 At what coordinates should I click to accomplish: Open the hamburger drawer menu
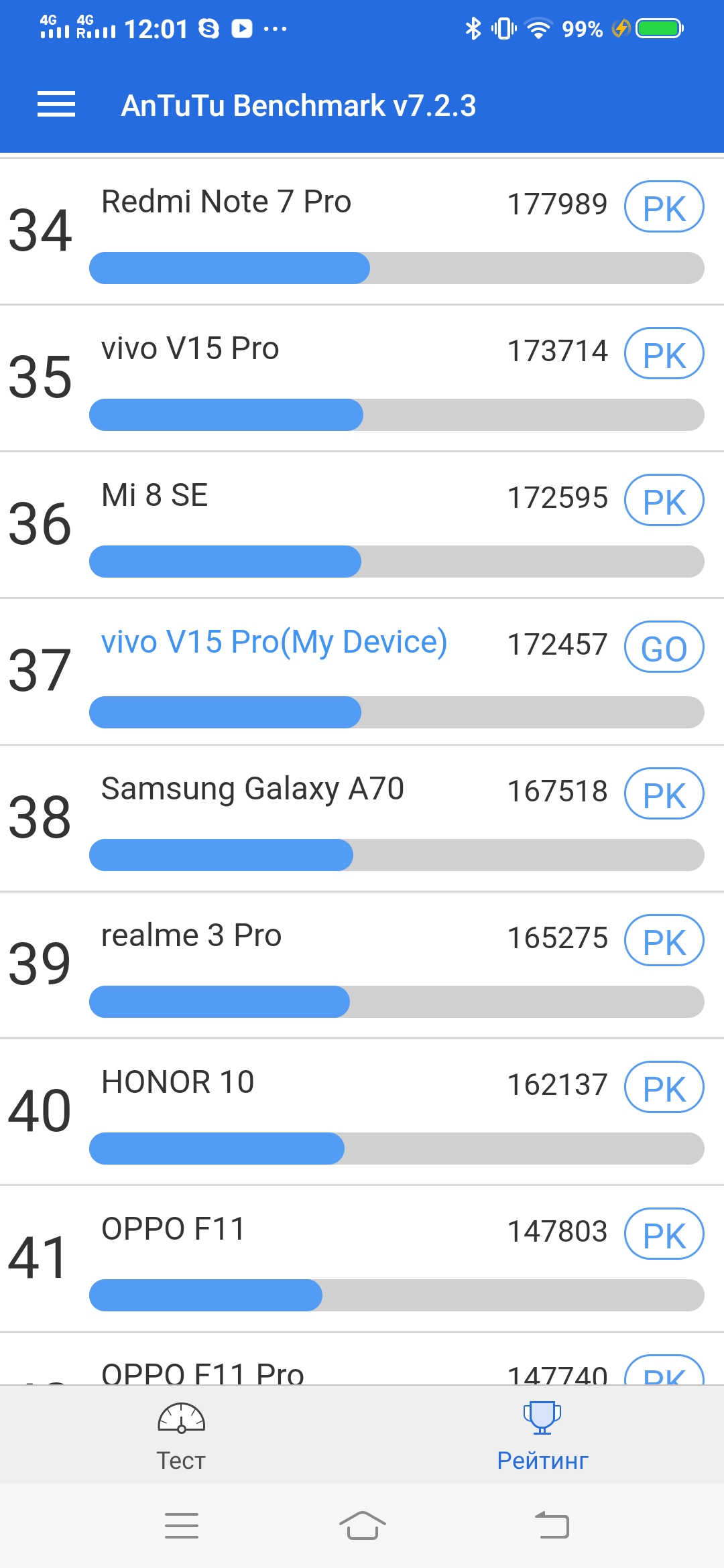tap(56, 105)
